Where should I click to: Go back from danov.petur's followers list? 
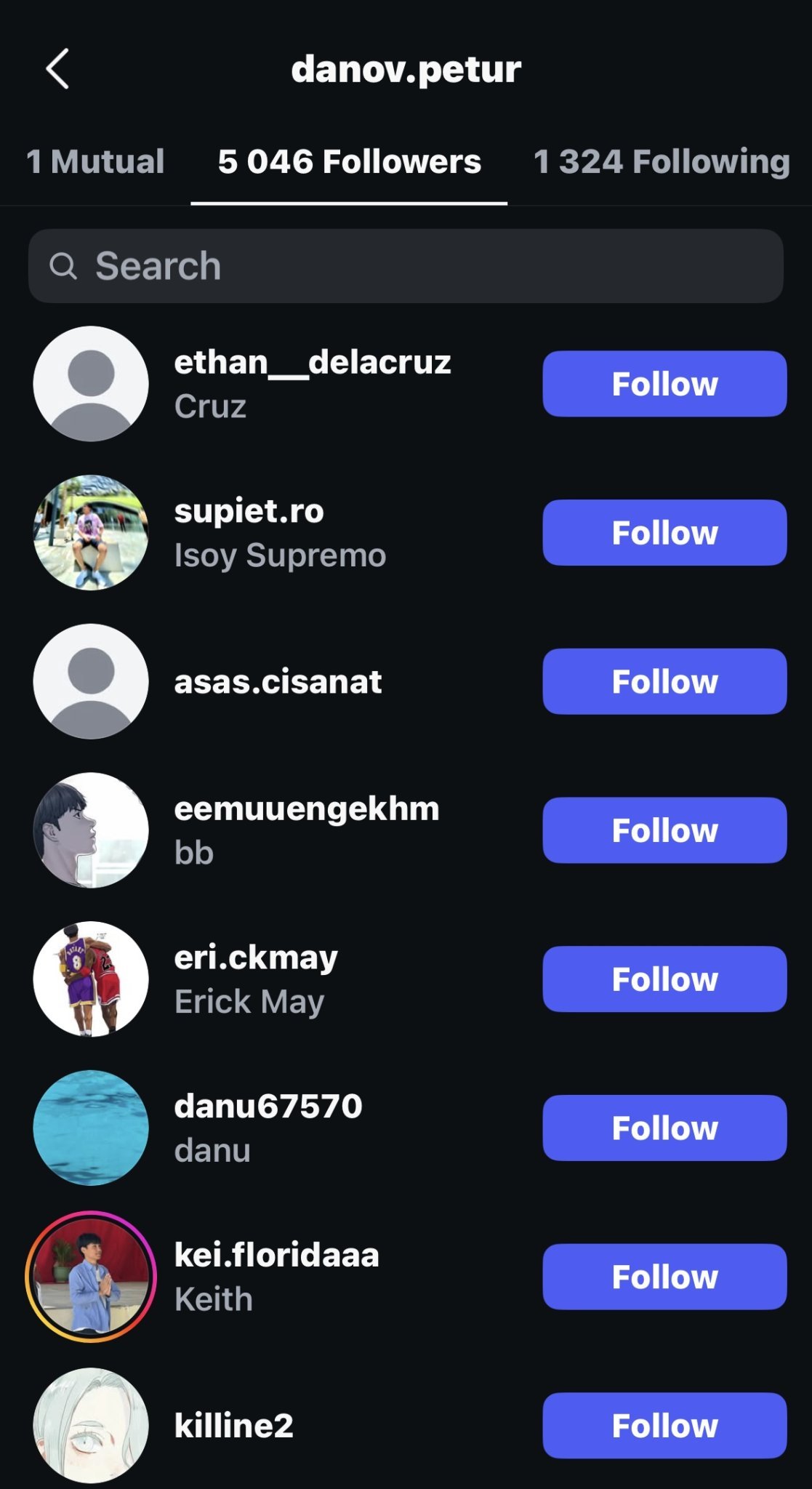coord(57,69)
